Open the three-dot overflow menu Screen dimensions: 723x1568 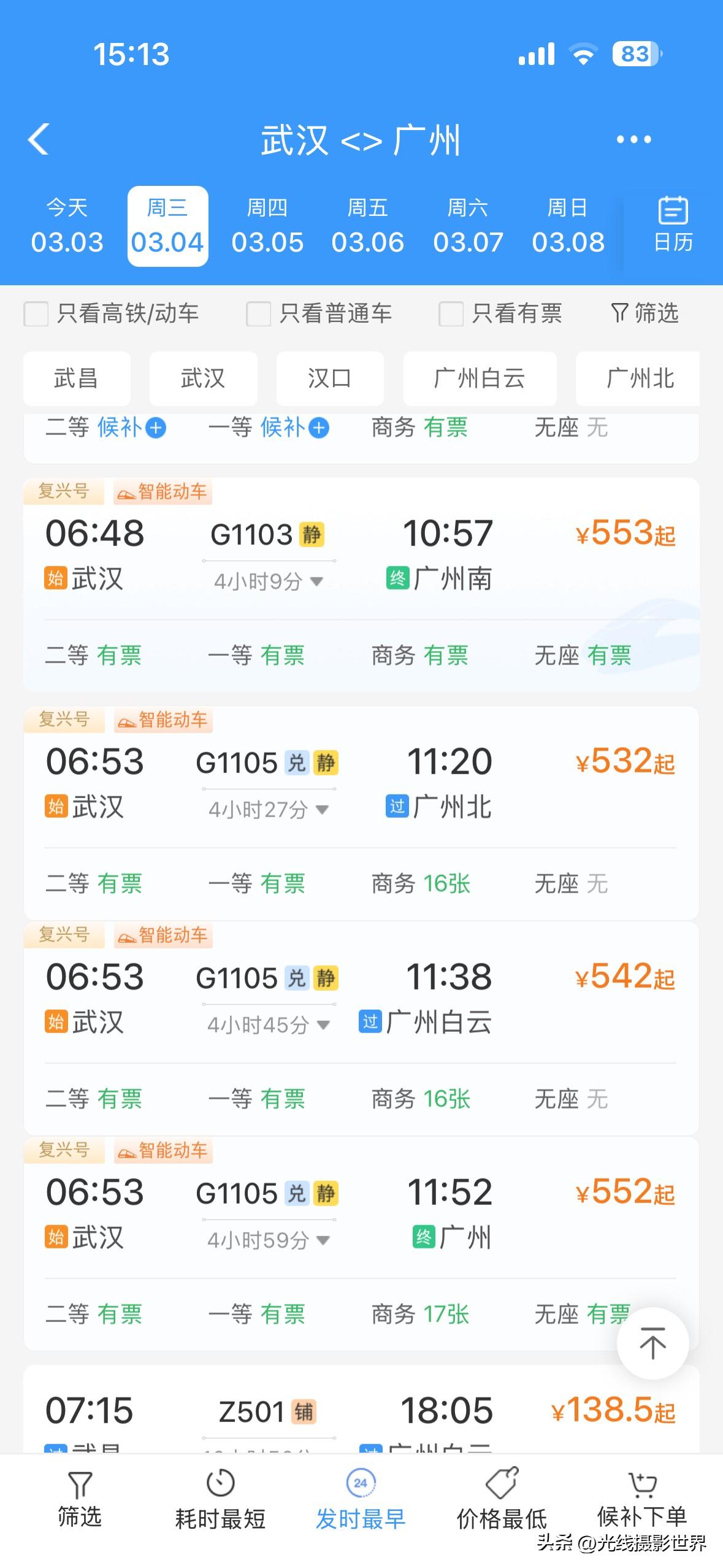[633, 140]
